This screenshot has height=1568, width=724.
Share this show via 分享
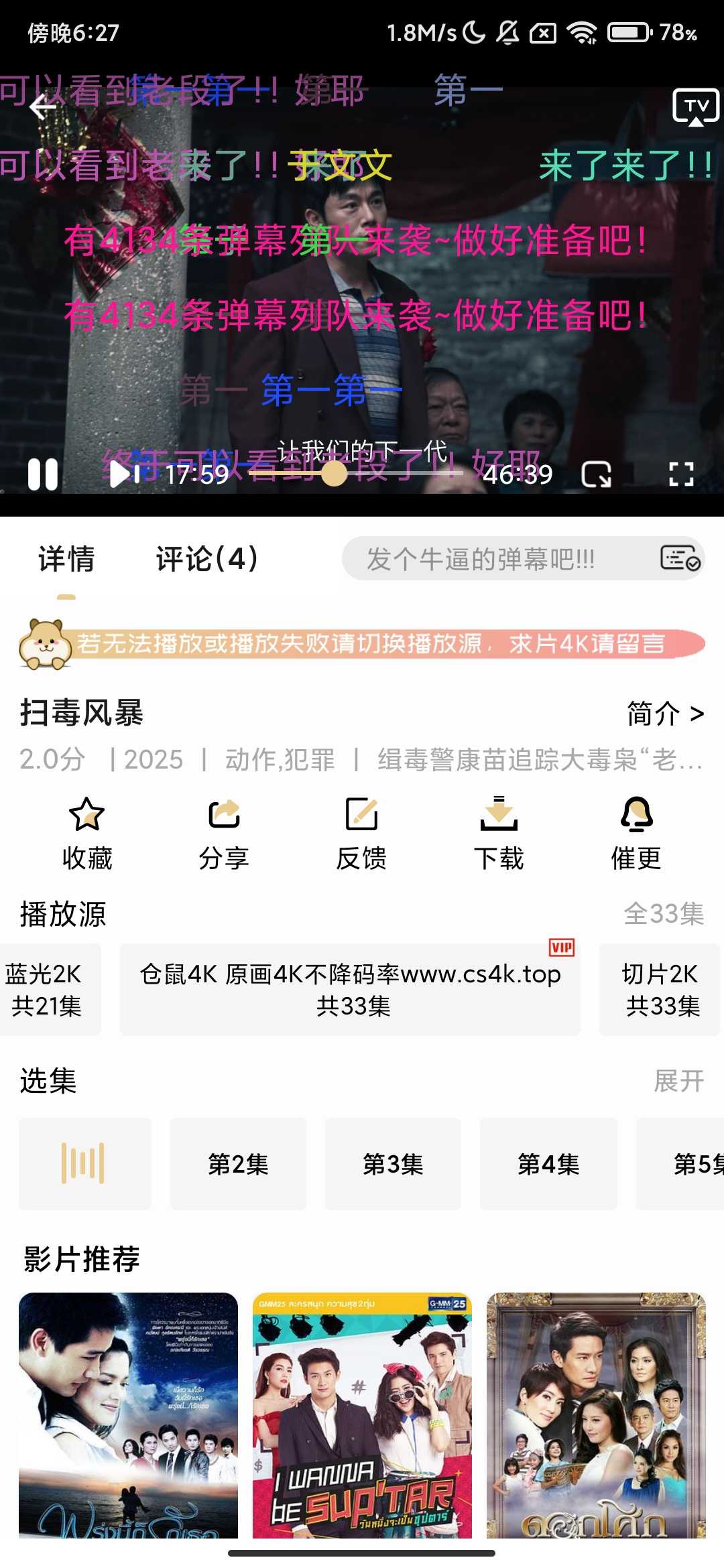point(224,832)
